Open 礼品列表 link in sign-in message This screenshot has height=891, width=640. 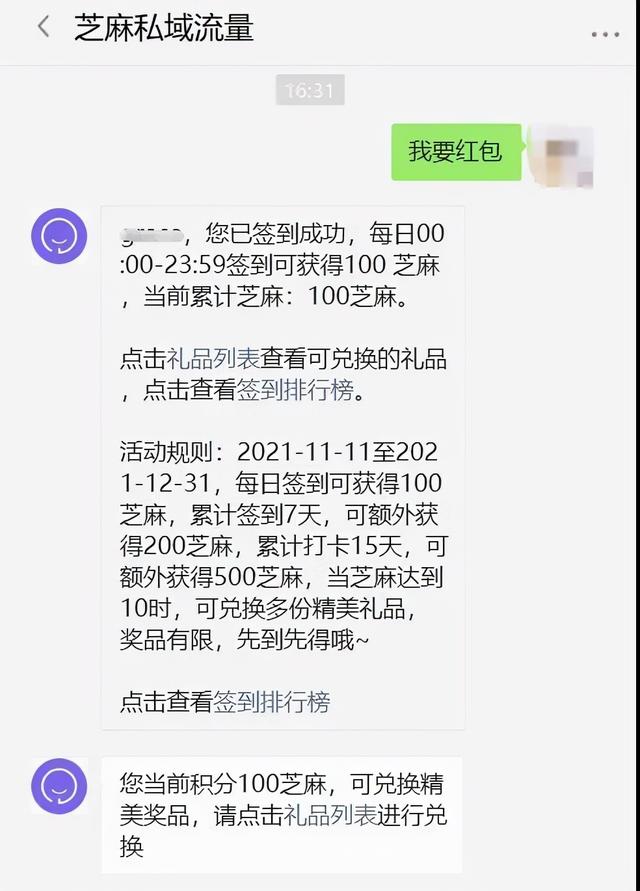coord(213,359)
